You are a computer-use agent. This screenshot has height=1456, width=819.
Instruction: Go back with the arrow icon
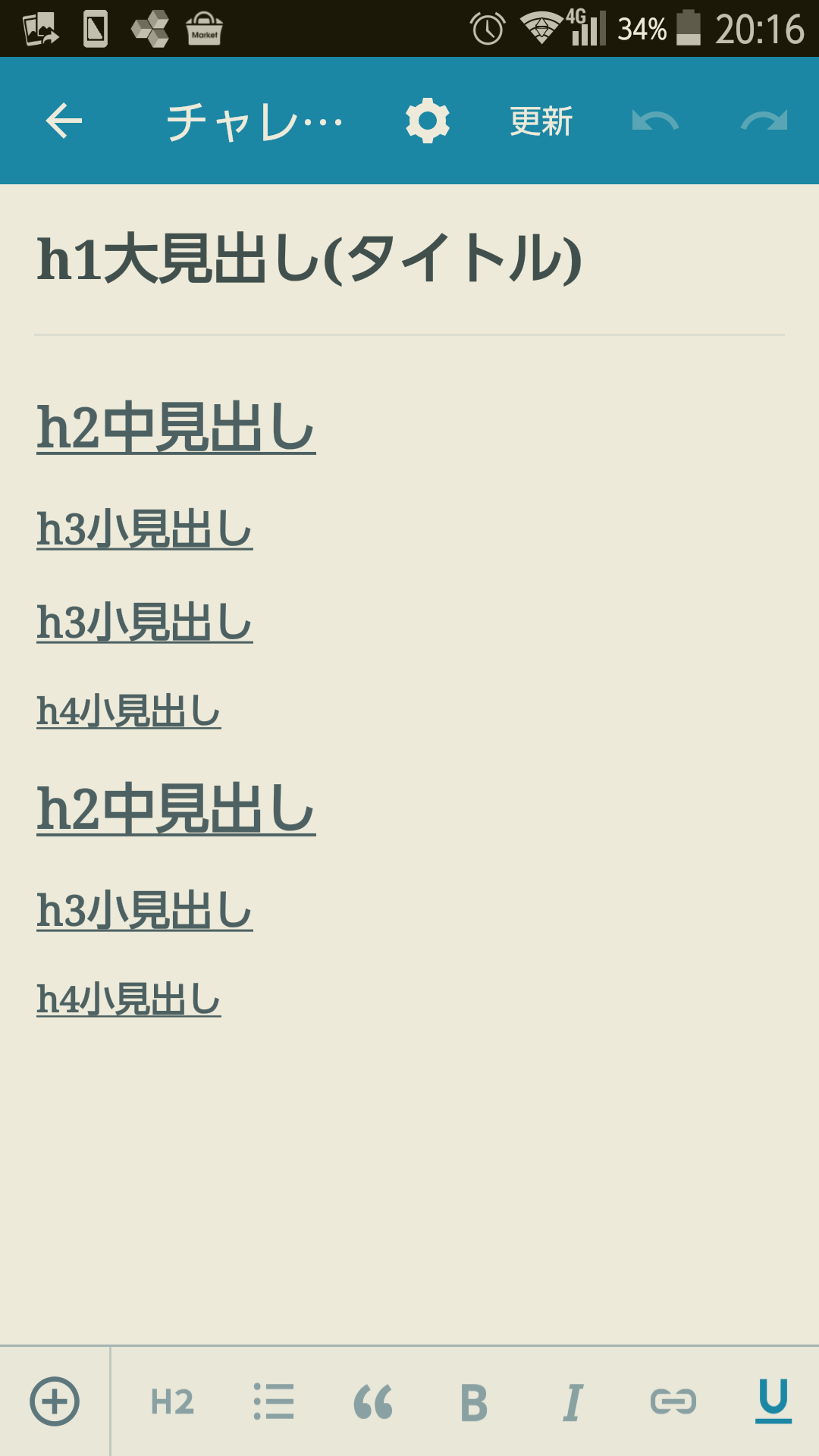64,121
